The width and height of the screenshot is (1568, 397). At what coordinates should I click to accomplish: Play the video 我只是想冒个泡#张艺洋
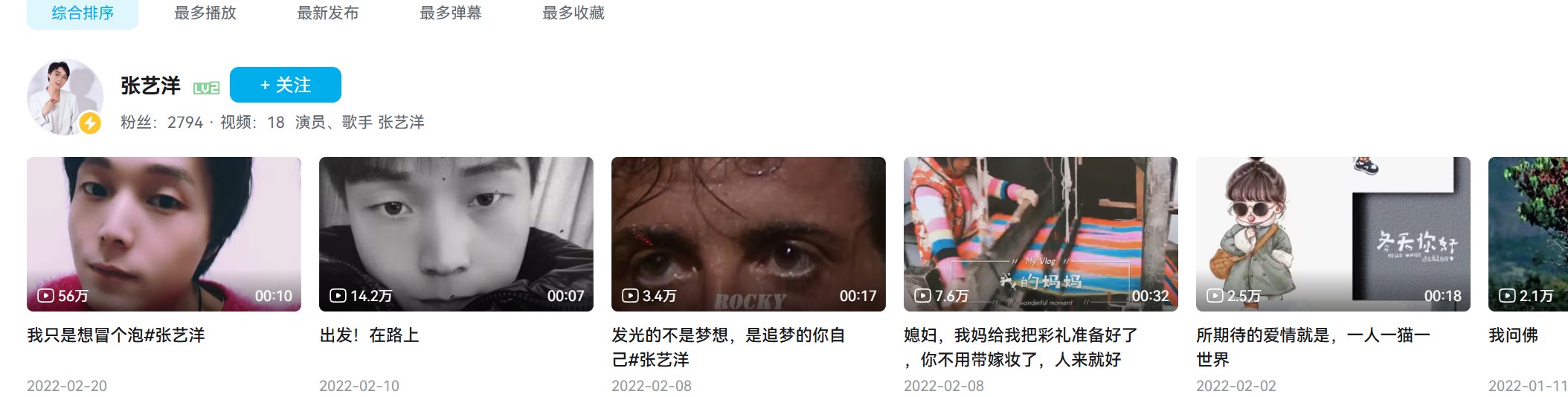164,233
